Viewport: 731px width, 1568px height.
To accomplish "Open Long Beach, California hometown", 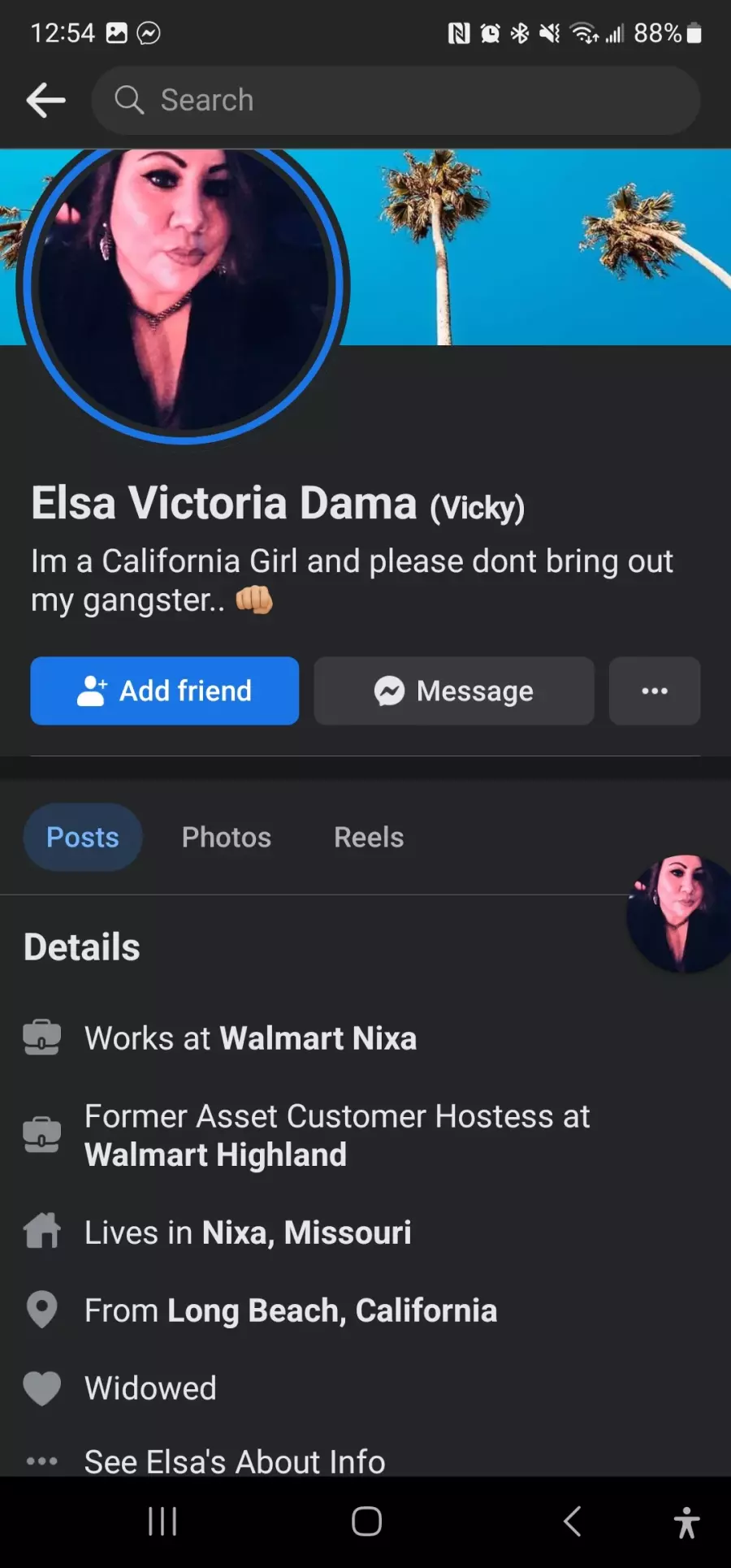I will pyautogui.click(x=332, y=1310).
